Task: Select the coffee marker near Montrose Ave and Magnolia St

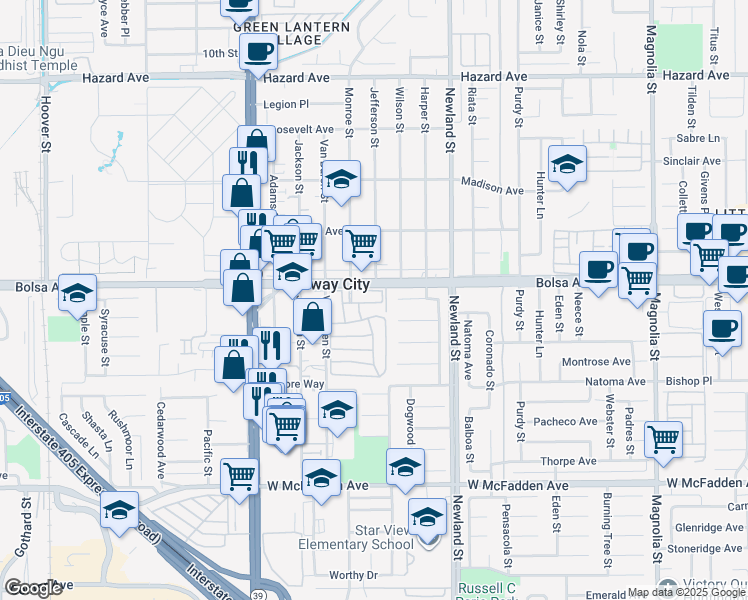Action: point(721,329)
